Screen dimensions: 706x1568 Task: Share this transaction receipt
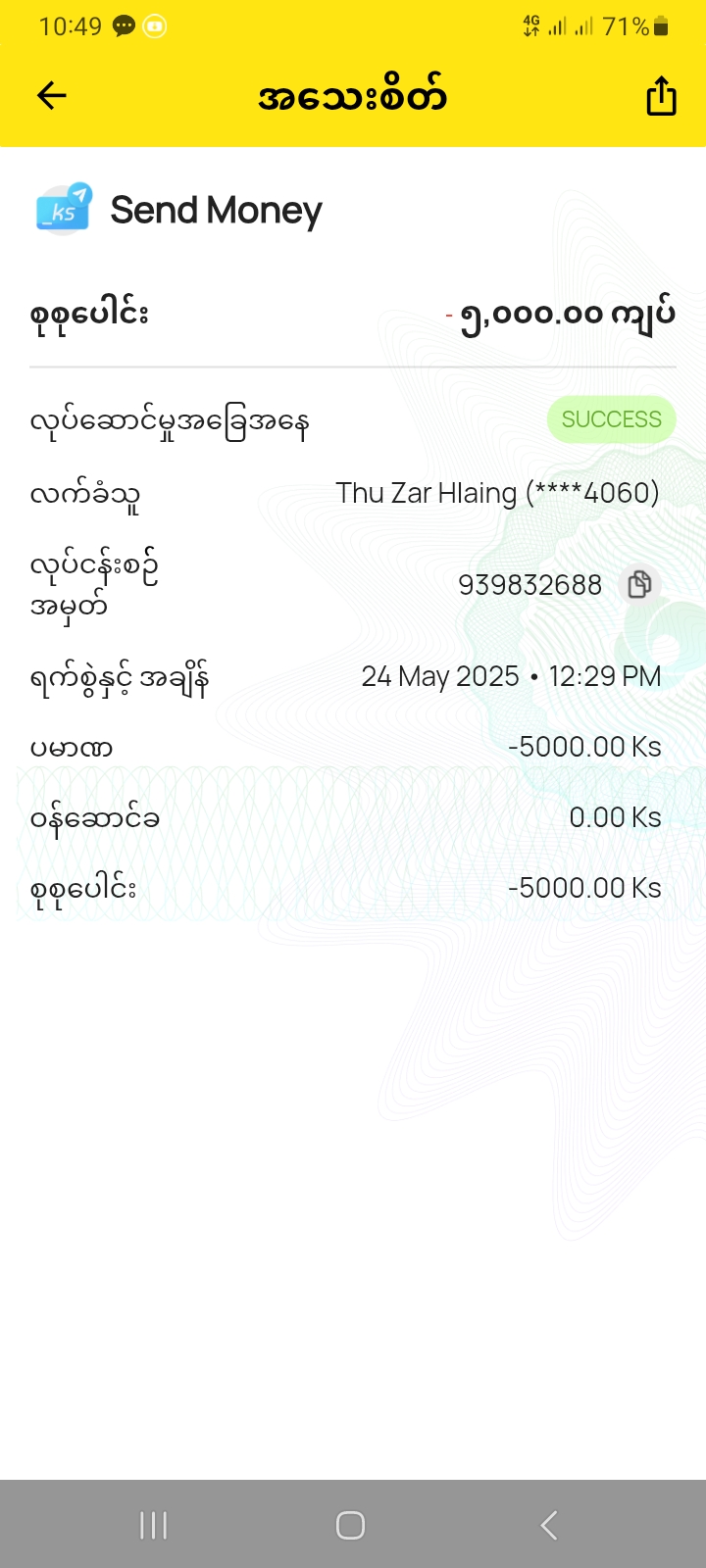tap(661, 96)
